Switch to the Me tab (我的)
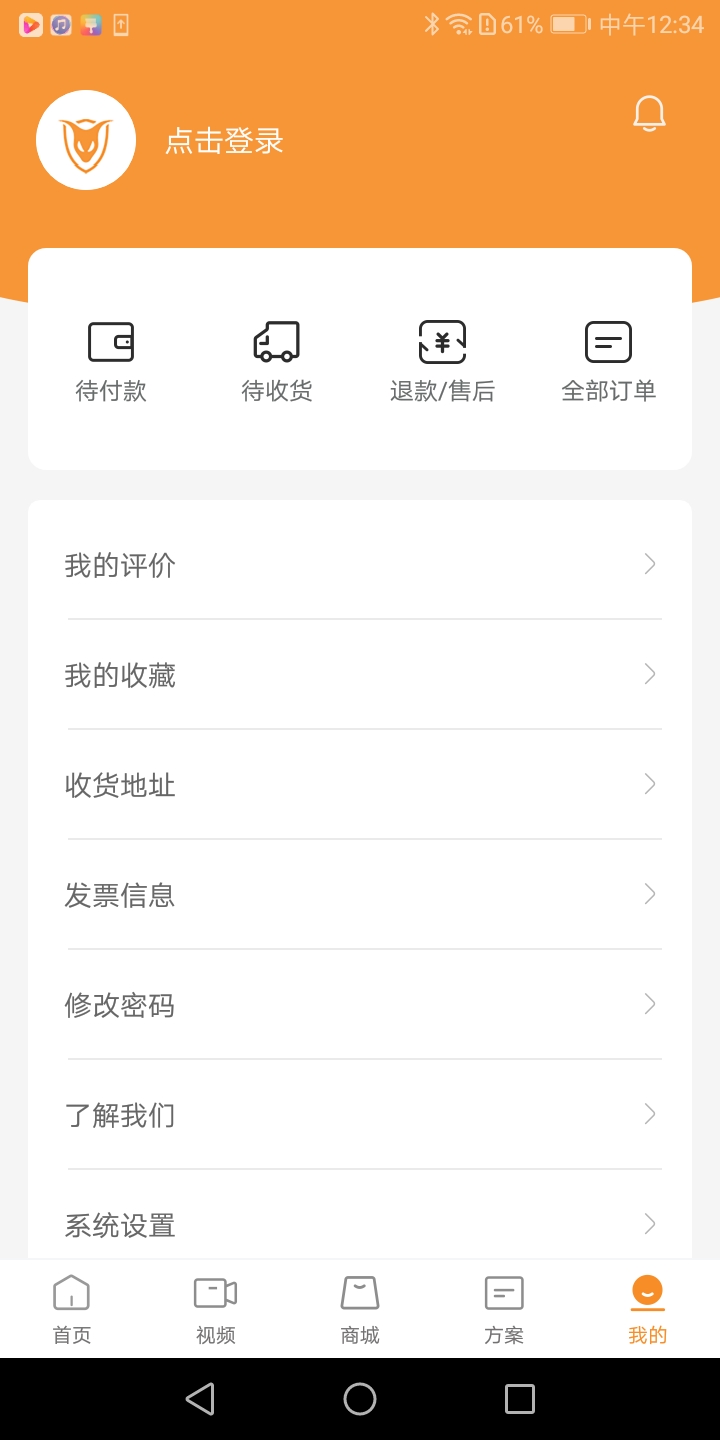 click(647, 1308)
